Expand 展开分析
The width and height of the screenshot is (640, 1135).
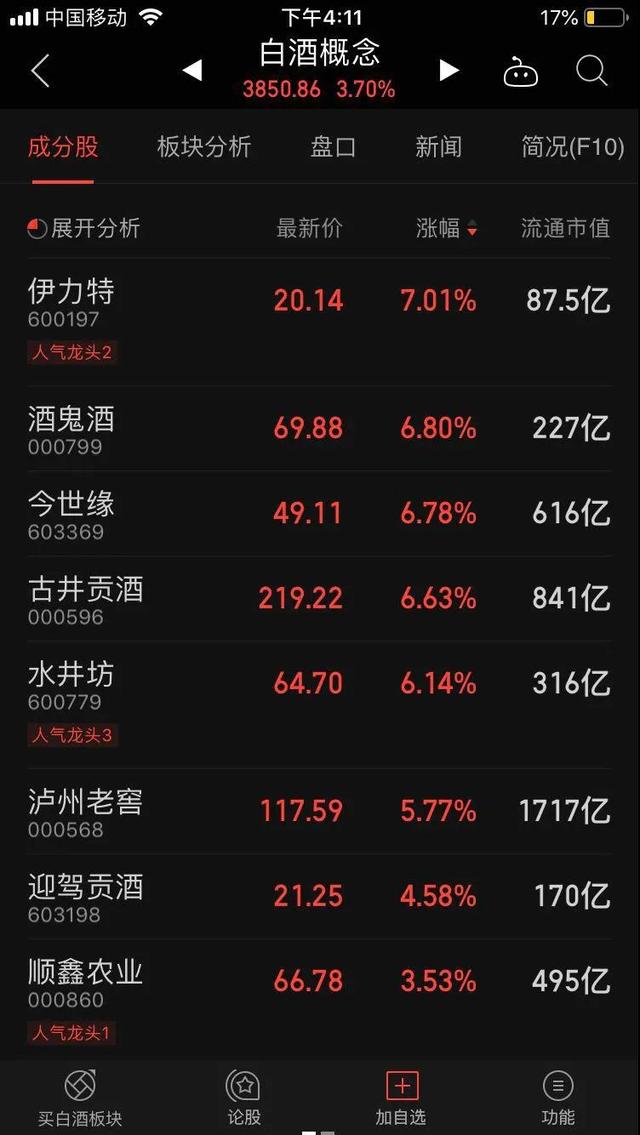pos(83,229)
